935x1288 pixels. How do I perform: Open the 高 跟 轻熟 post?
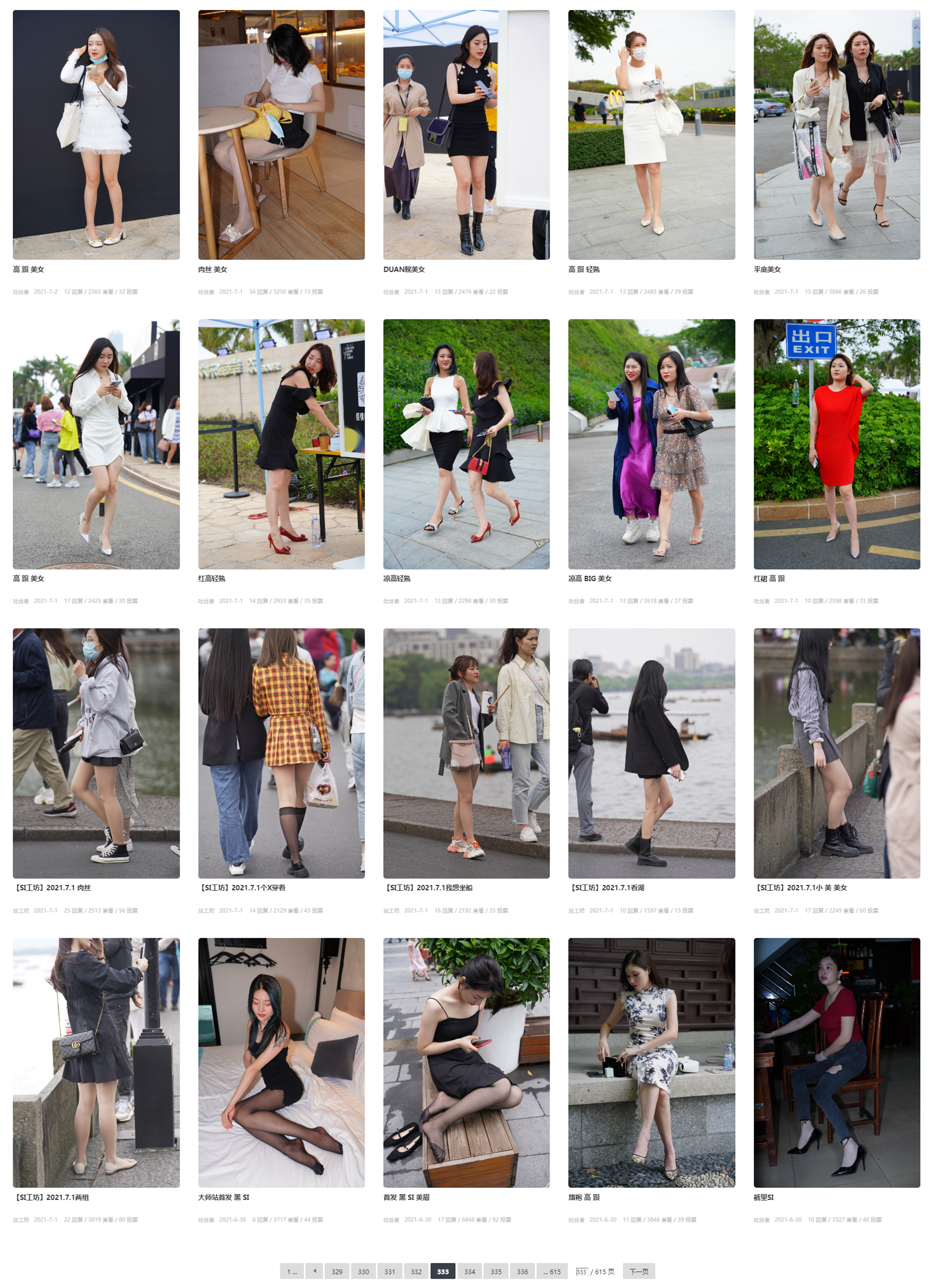pyautogui.click(x=651, y=135)
